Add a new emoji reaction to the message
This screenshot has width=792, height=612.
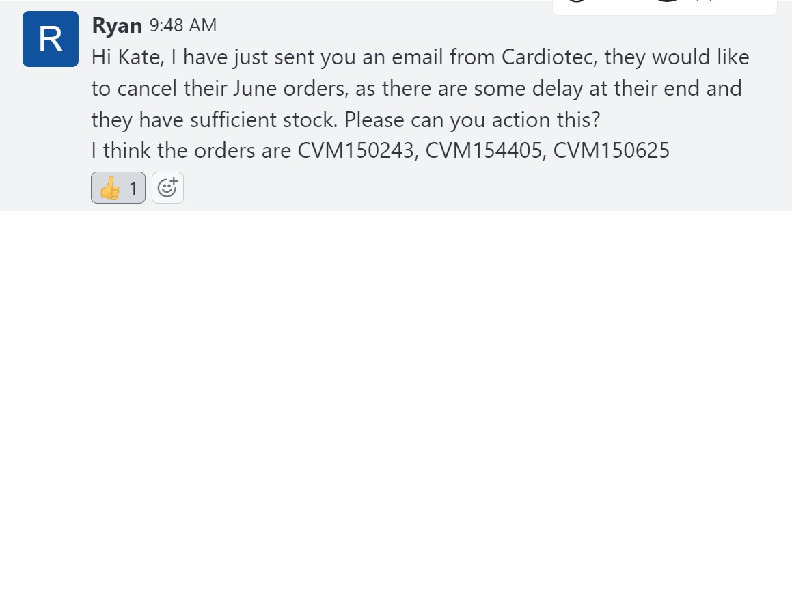pos(168,188)
